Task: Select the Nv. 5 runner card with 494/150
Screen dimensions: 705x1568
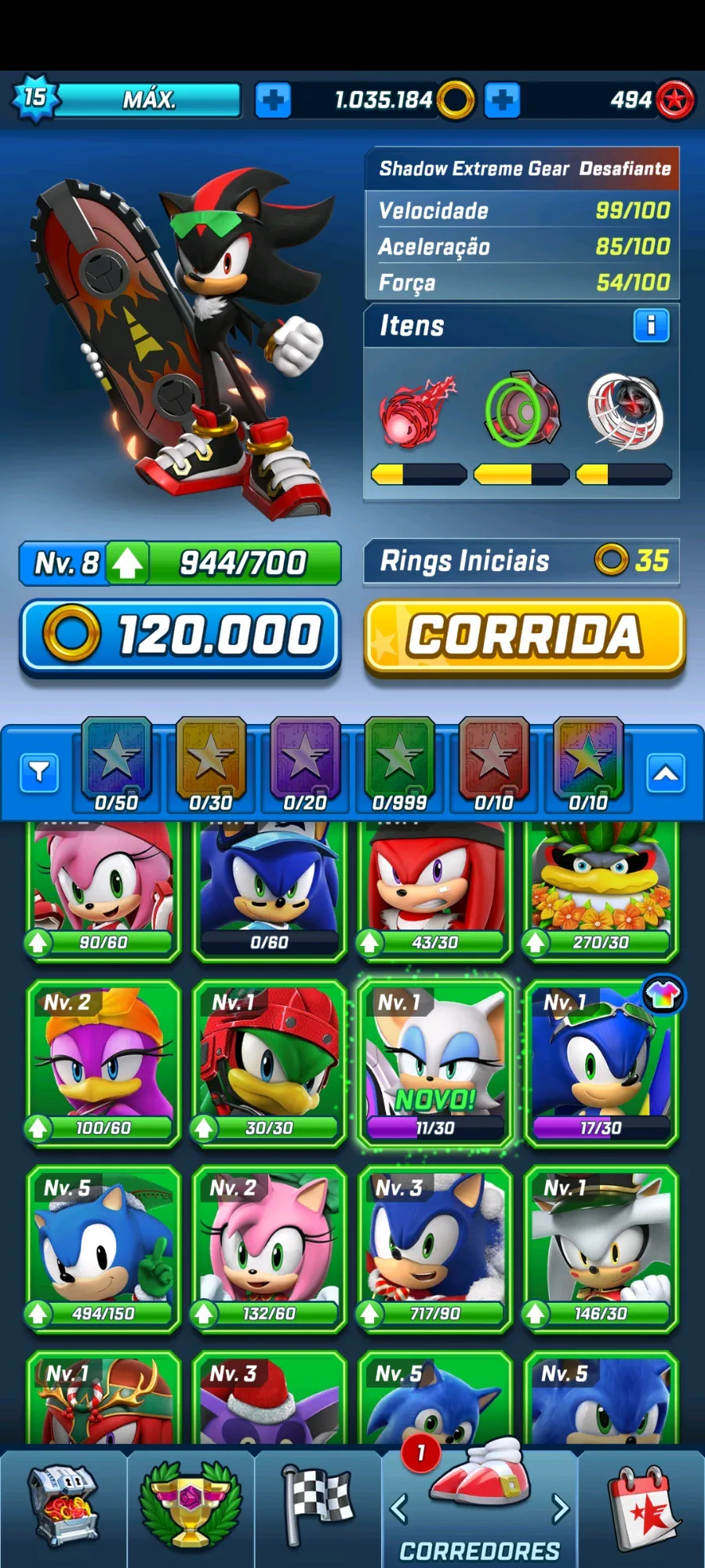Action: 104,1249
